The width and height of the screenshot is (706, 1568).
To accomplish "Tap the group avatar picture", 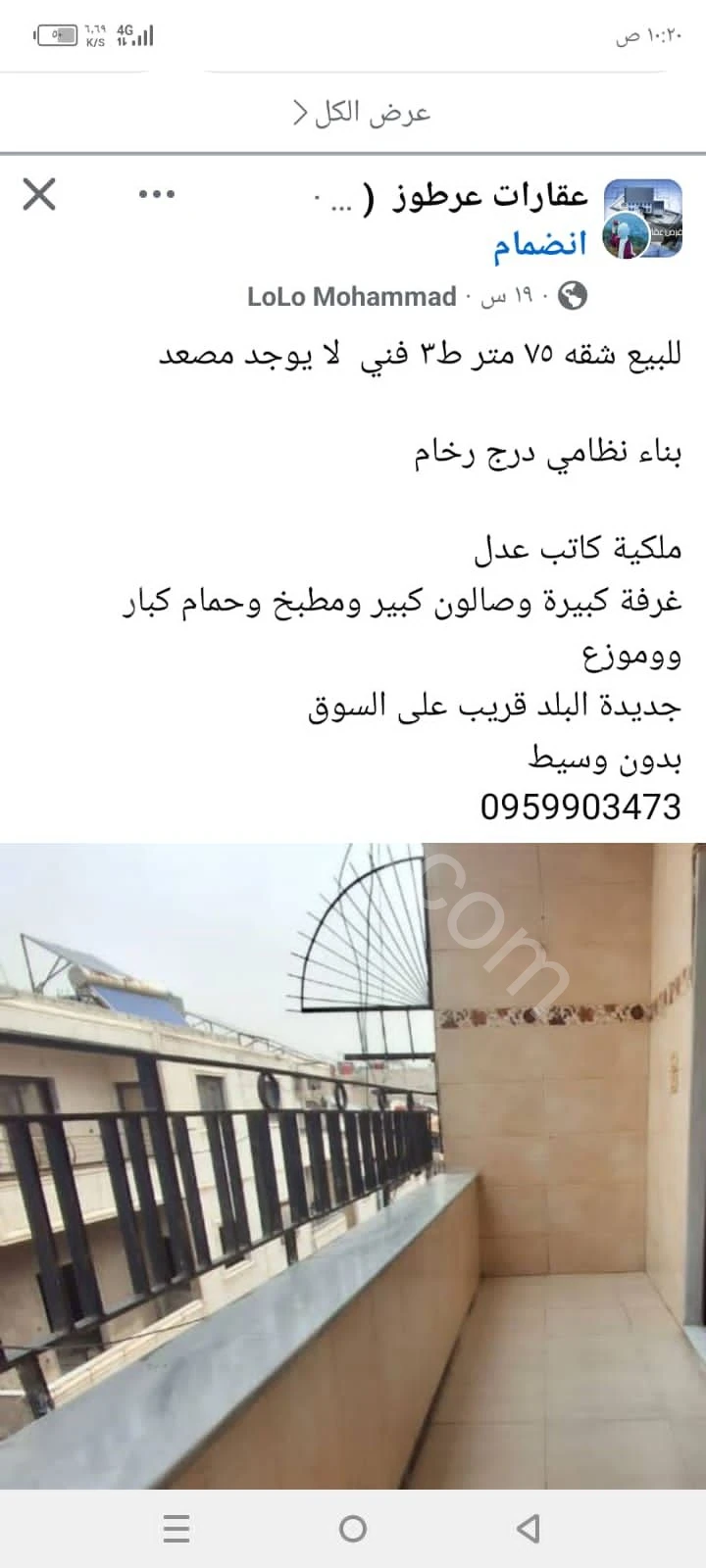I will (x=642, y=220).
